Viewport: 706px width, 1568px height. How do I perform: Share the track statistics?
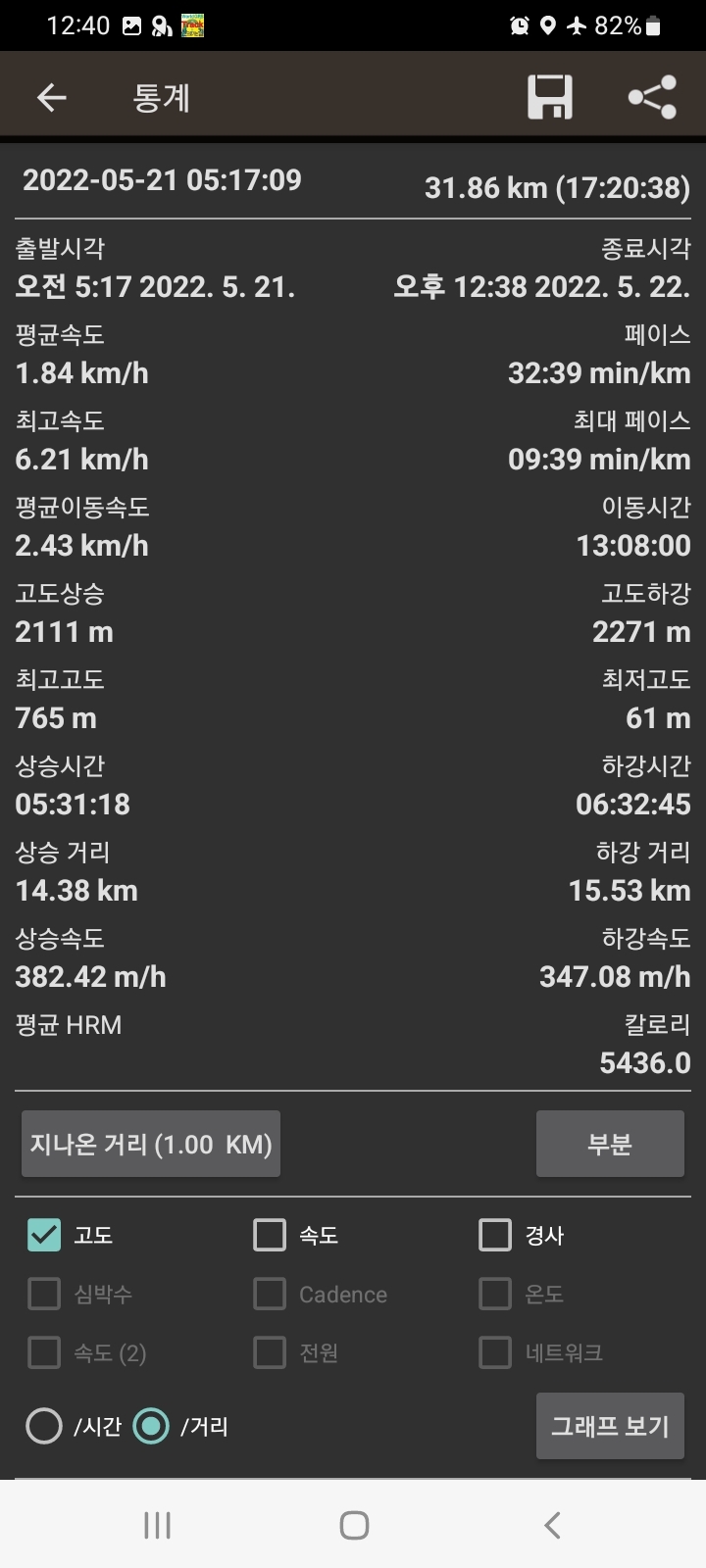pyautogui.click(x=652, y=97)
